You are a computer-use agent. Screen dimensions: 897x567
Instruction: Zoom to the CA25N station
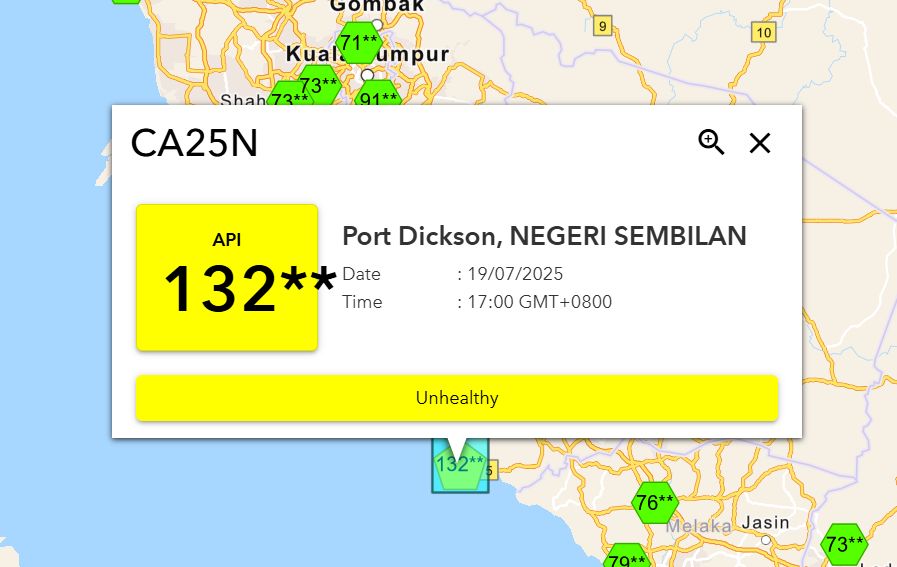coord(711,142)
